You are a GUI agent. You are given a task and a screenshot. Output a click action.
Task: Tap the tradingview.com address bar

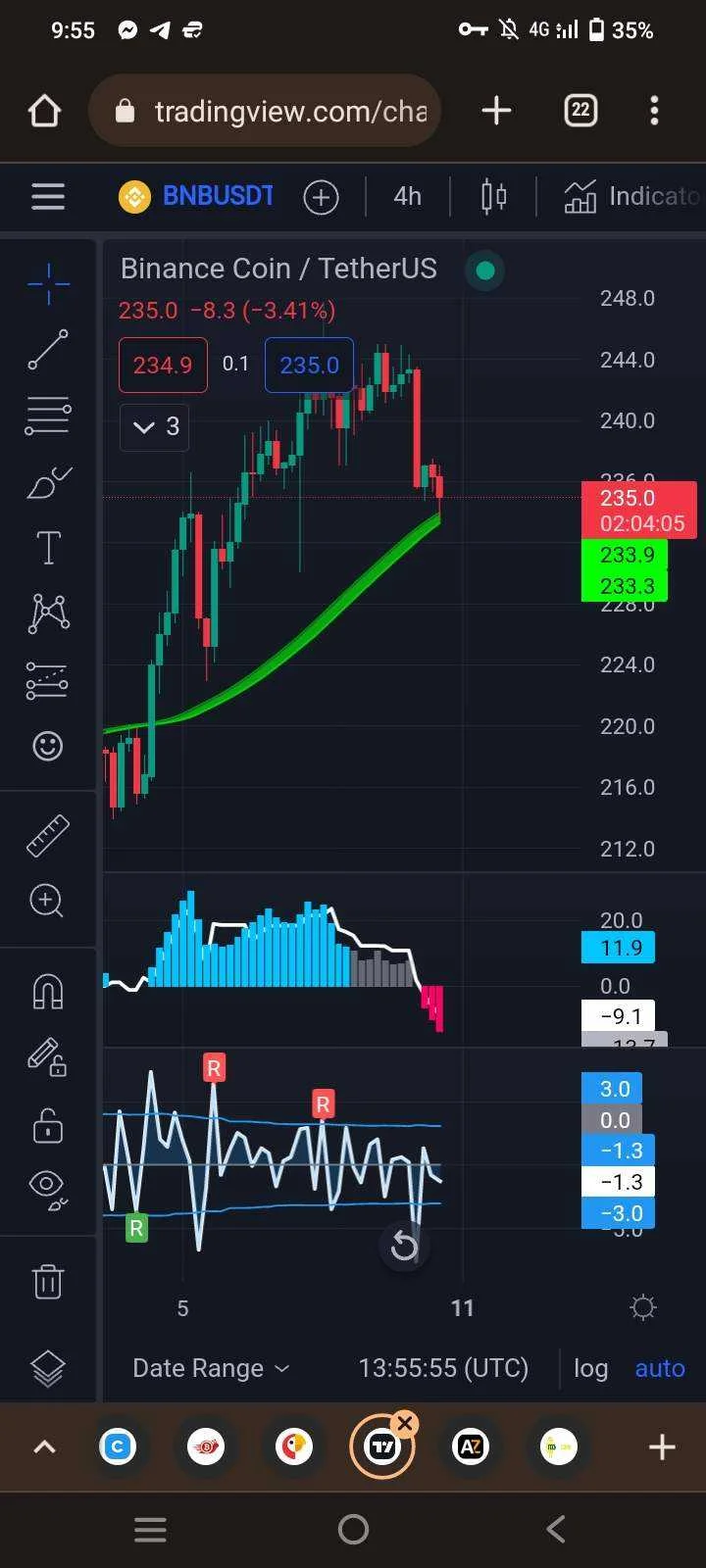[265, 111]
